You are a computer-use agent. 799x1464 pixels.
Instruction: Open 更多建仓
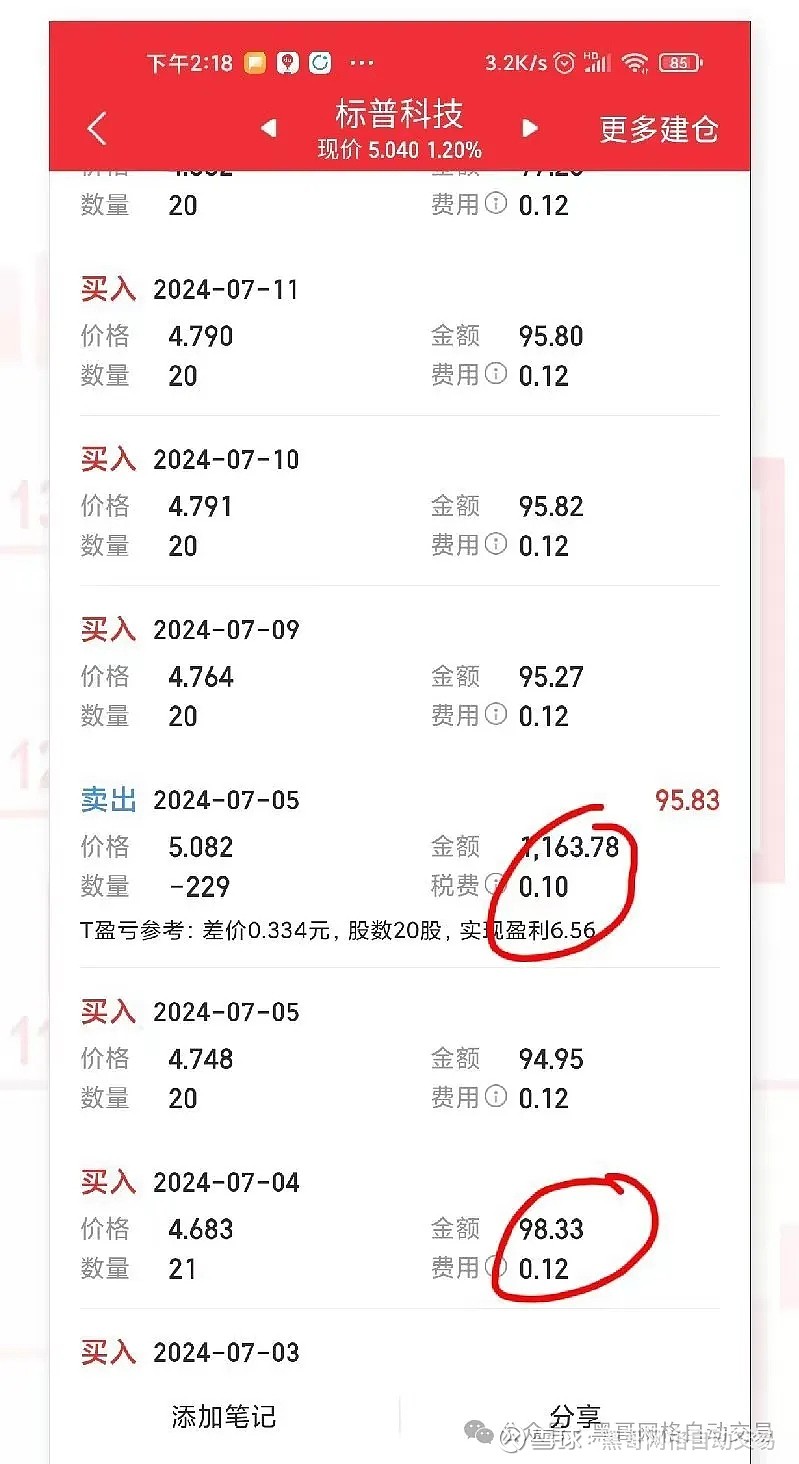658,129
